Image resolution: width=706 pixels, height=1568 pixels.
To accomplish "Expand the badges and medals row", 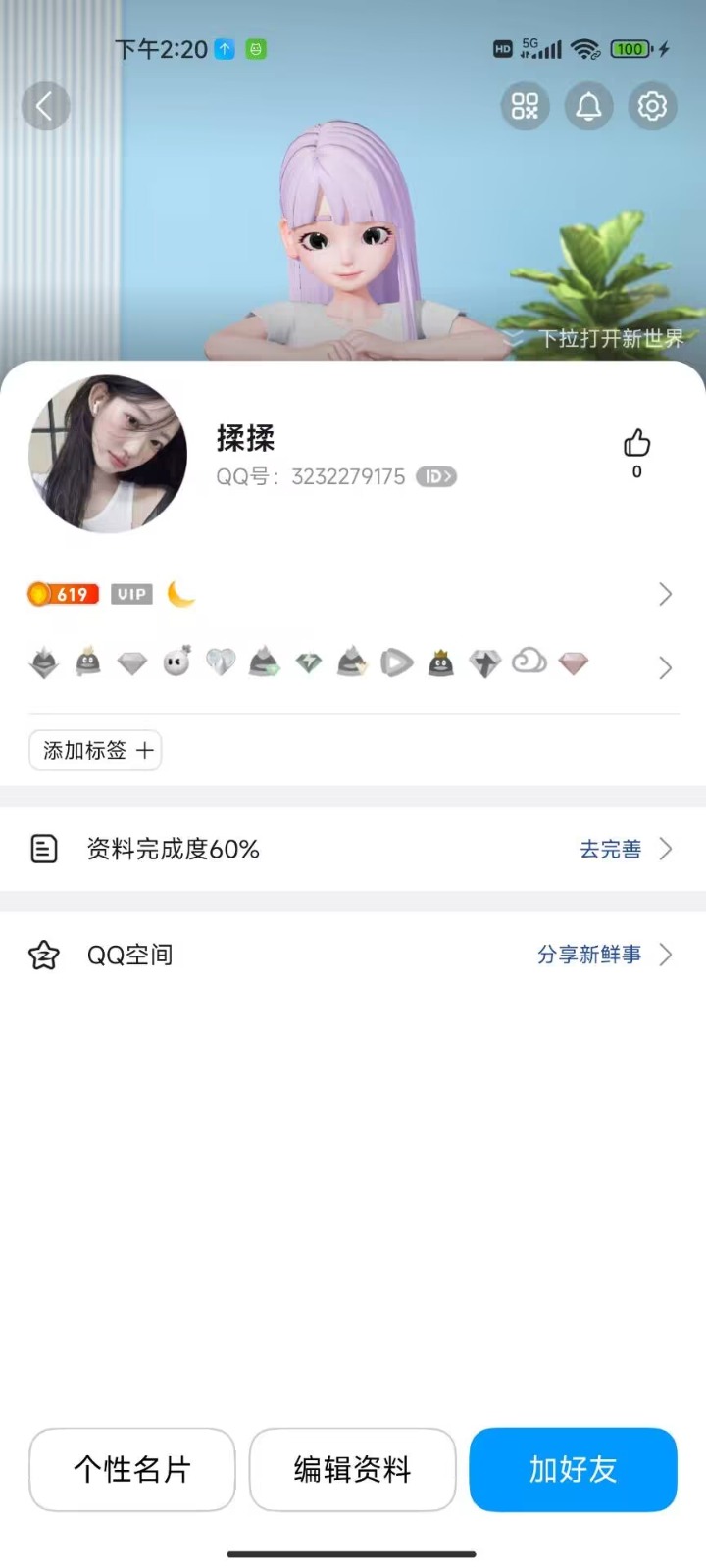I will tap(665, 667).
